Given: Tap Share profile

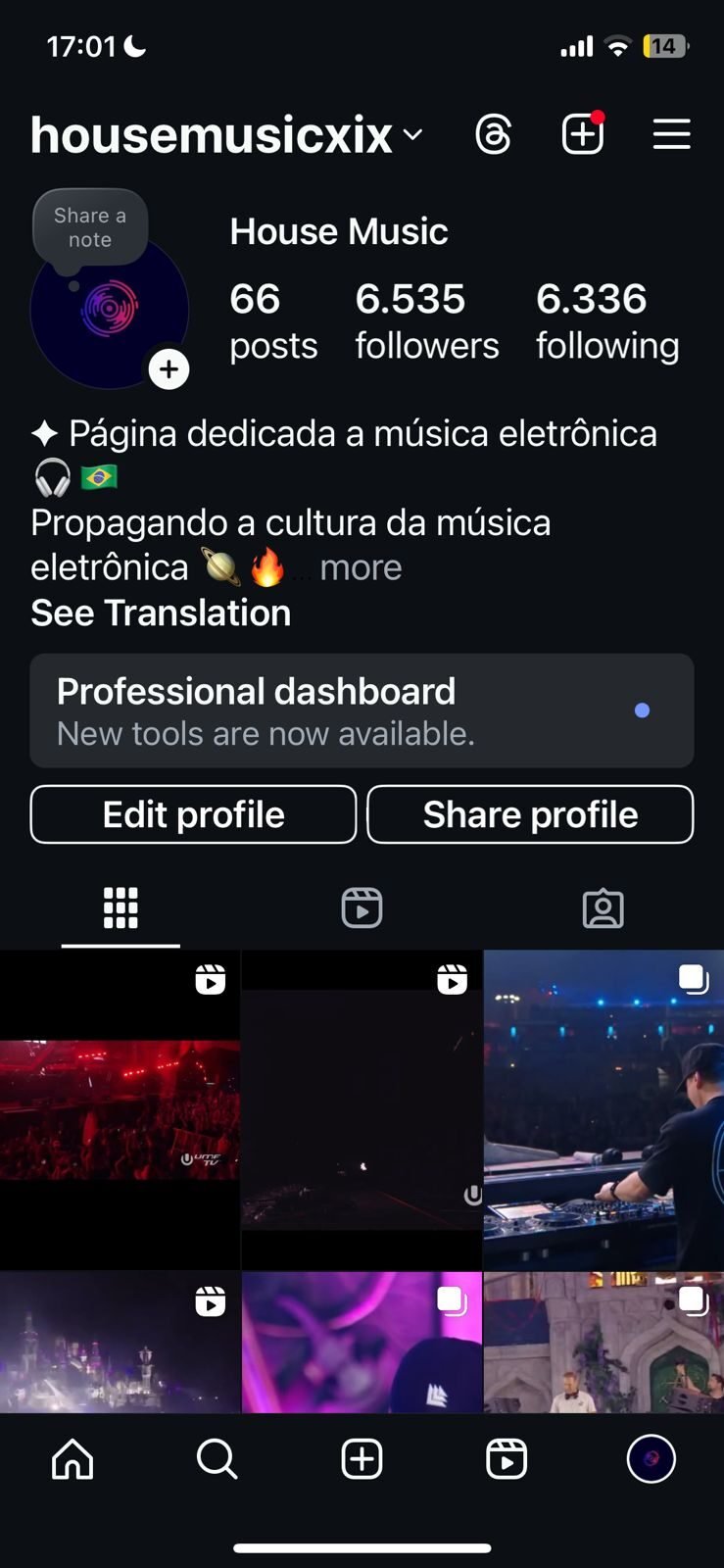Looking at the screenshot, I should pos(530,814).
